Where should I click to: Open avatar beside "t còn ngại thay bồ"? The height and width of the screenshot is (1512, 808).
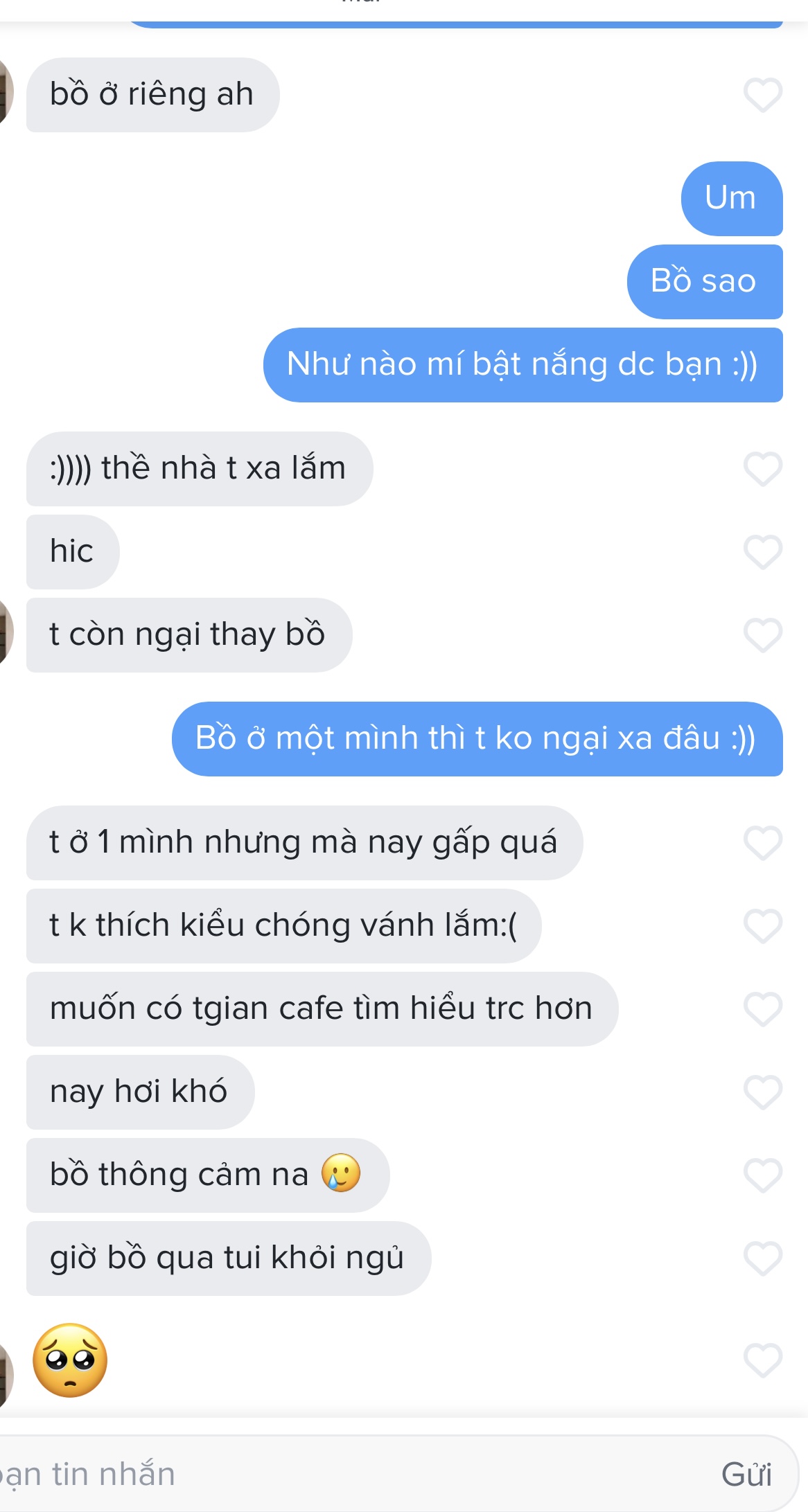coord(6,632)
